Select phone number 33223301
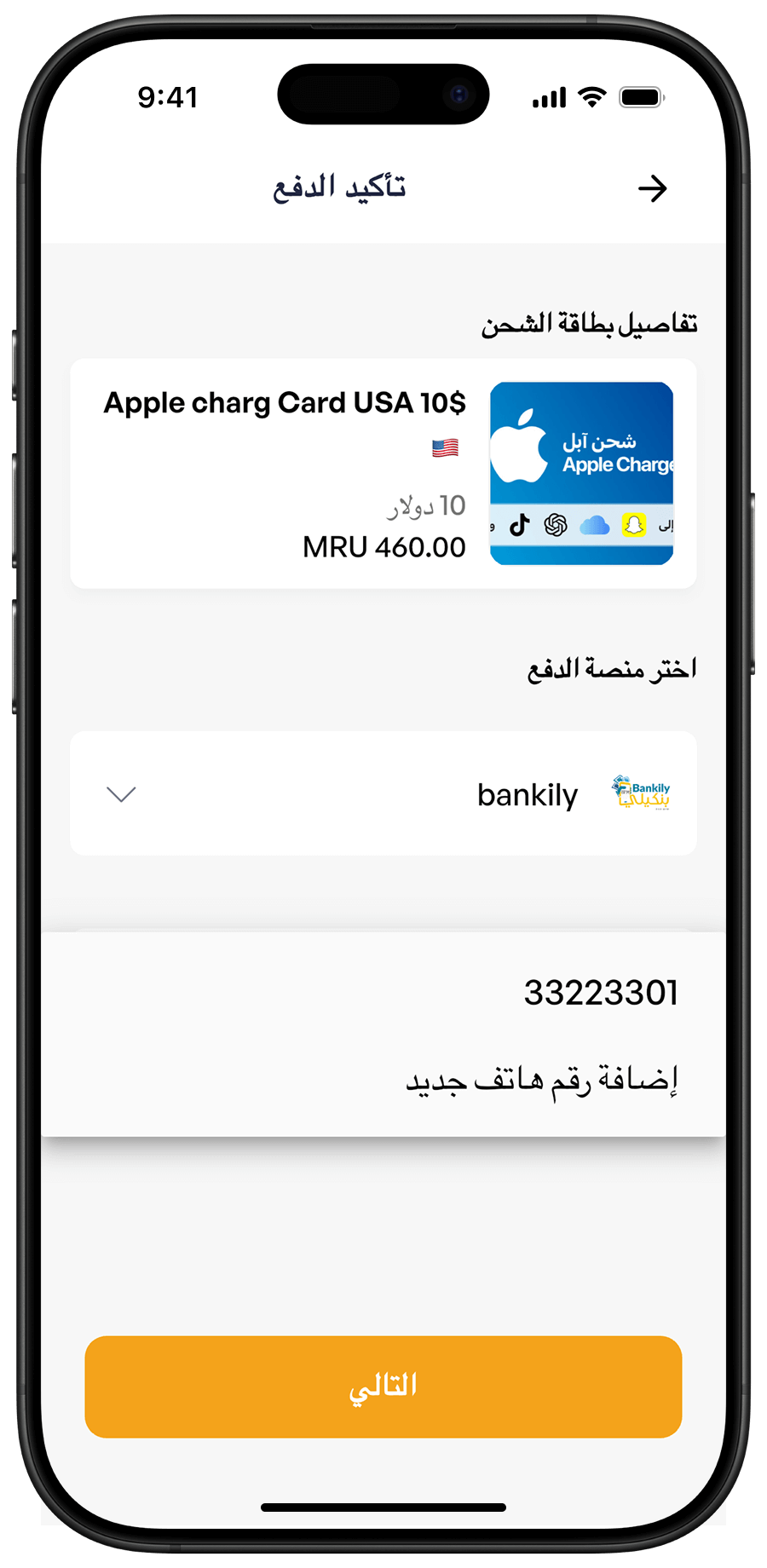 click(600, 993)
